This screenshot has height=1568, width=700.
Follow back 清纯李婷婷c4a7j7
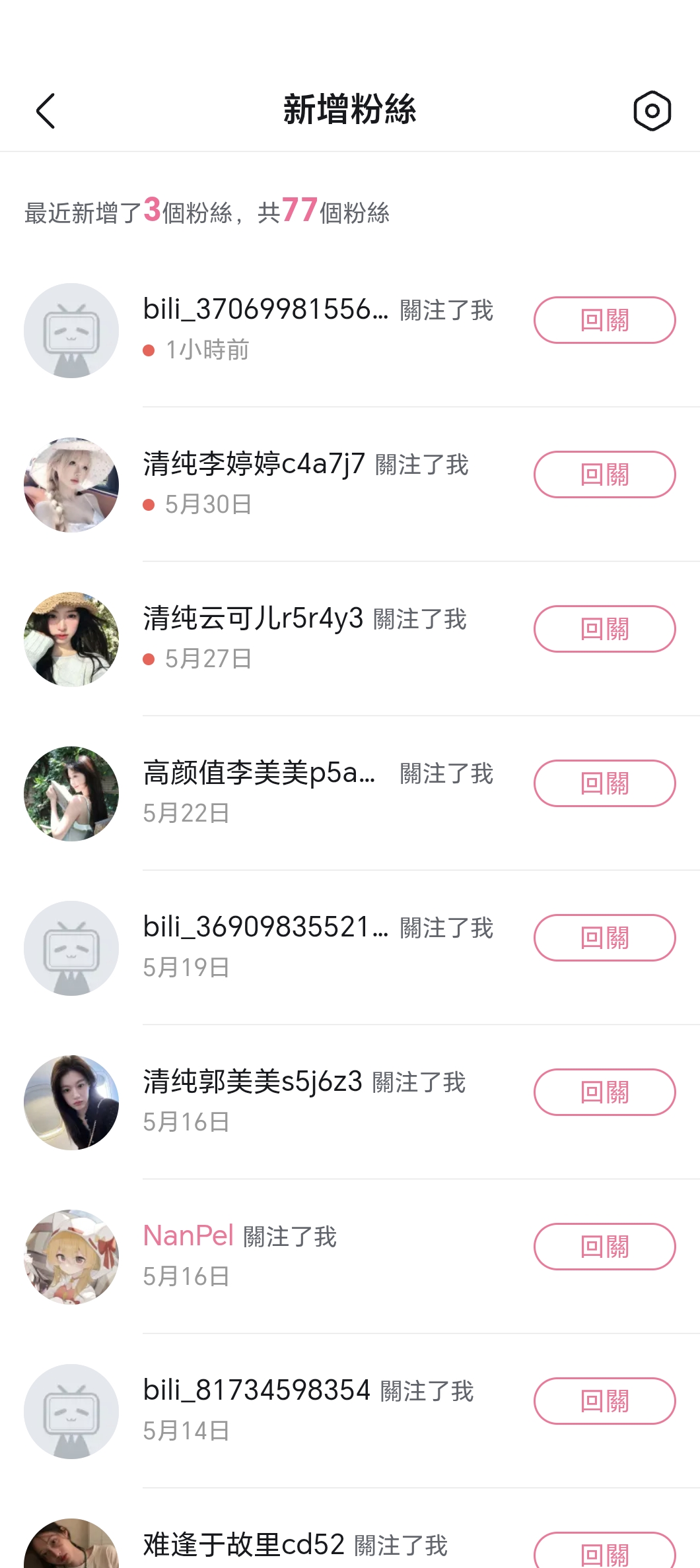[x=604, y=474]
